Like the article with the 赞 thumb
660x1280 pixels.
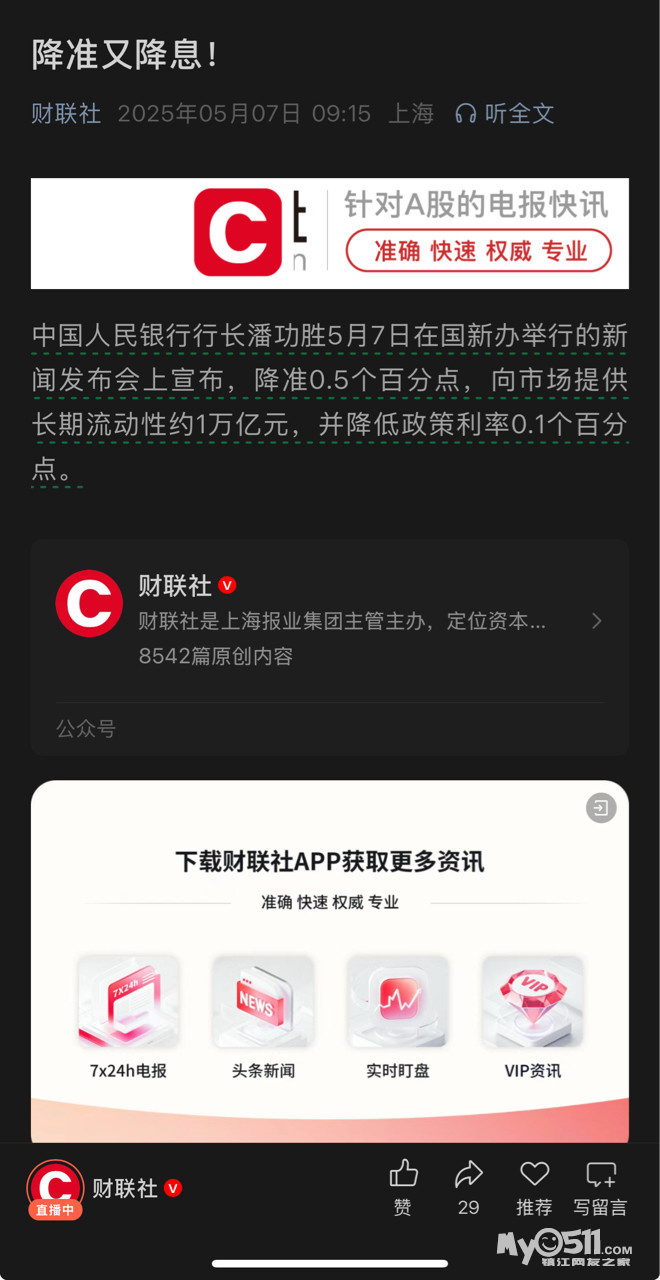403,1187
